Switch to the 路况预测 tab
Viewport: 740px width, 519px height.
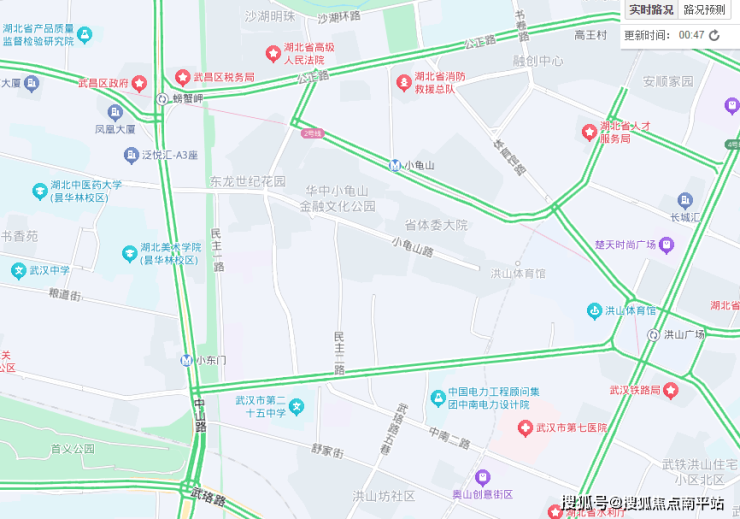point(705,10)
